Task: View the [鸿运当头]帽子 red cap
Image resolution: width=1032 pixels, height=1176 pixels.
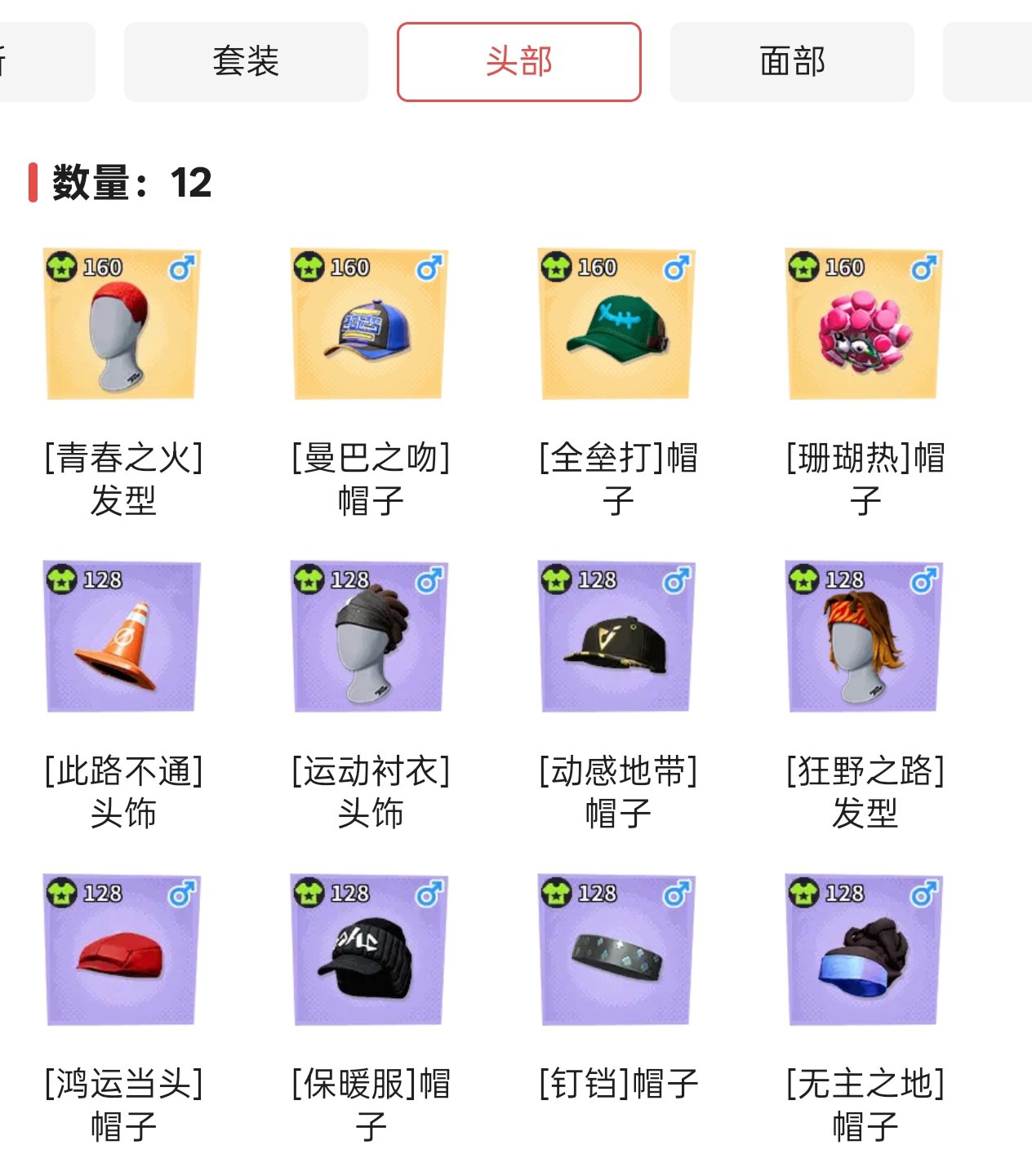Action: [x=122, y=951]
